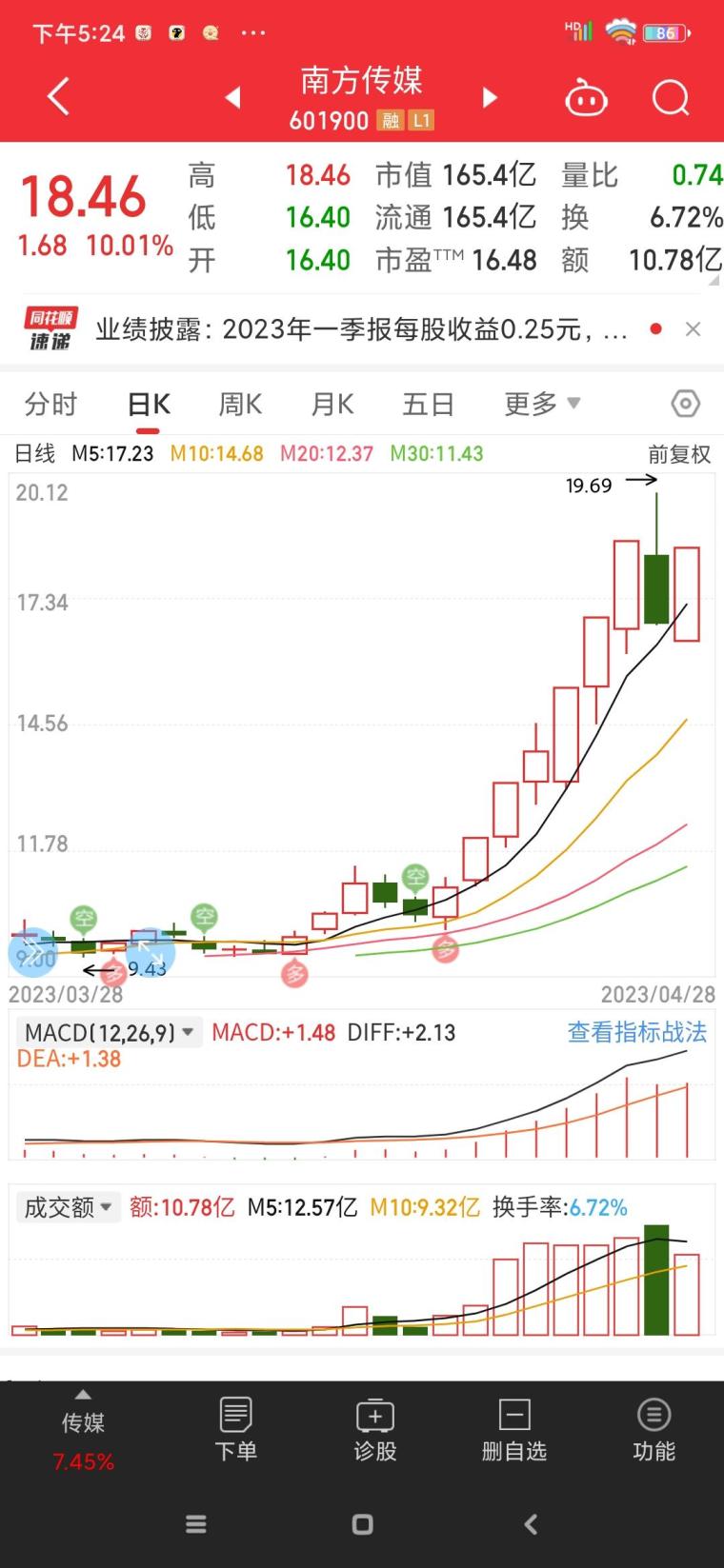The width and height of the screenshot is (724, 1568).
Task: Open 诊股 stock diagnosis
Action: tap(374, 1429)
